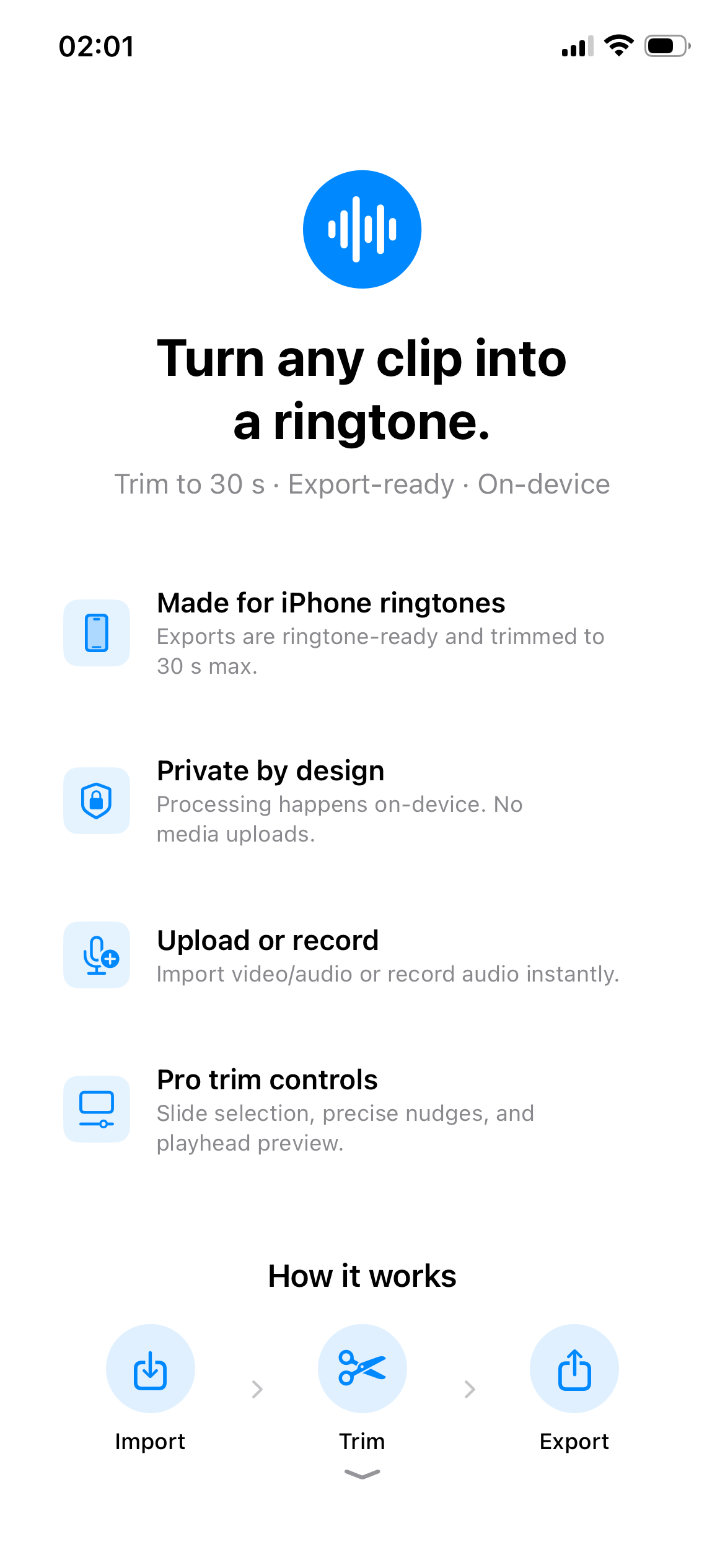Click the battery level indicator
The image size is (725, 1568).
point(667,45)
